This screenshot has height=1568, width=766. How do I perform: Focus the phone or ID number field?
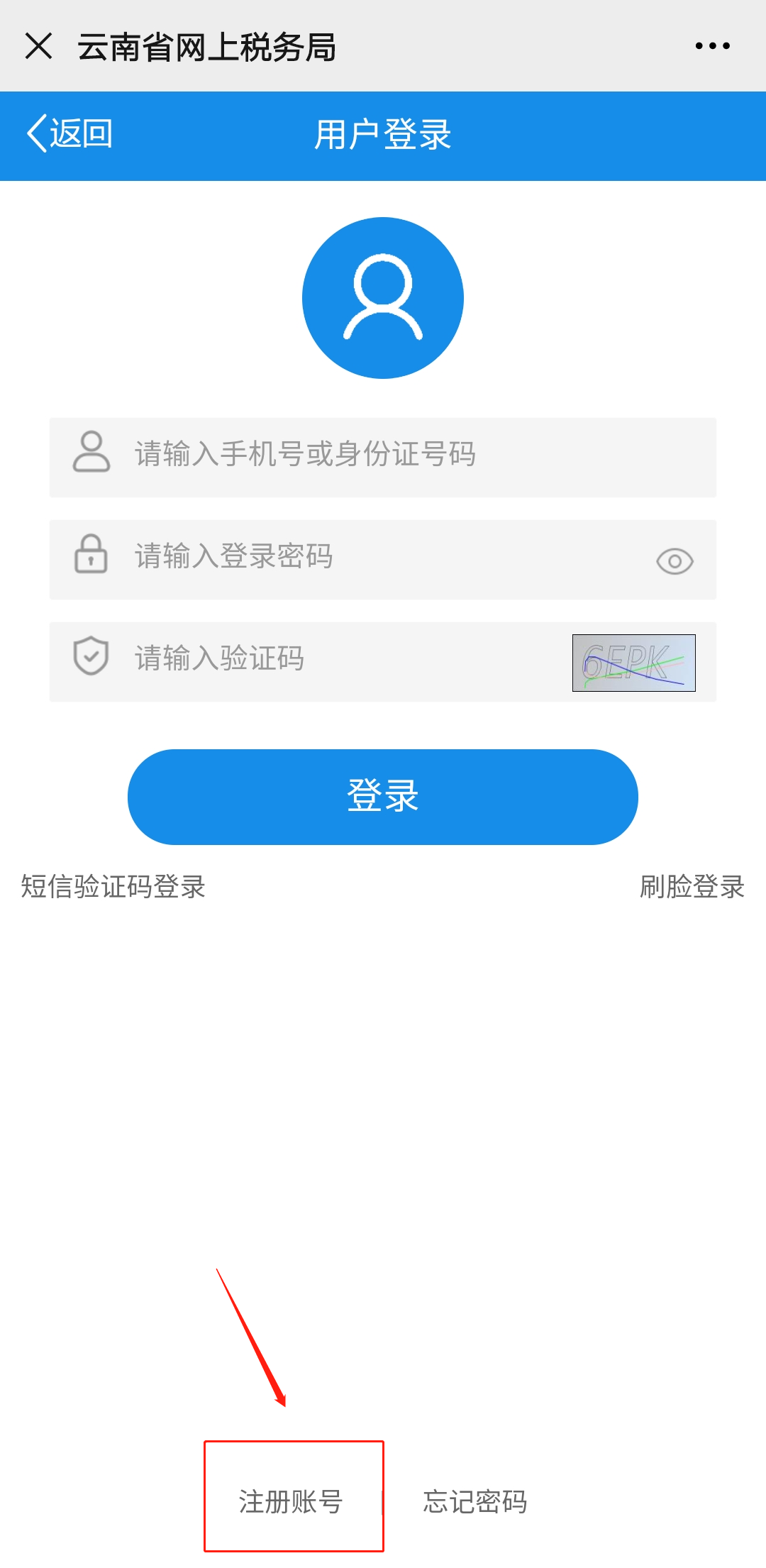(383, 458)
